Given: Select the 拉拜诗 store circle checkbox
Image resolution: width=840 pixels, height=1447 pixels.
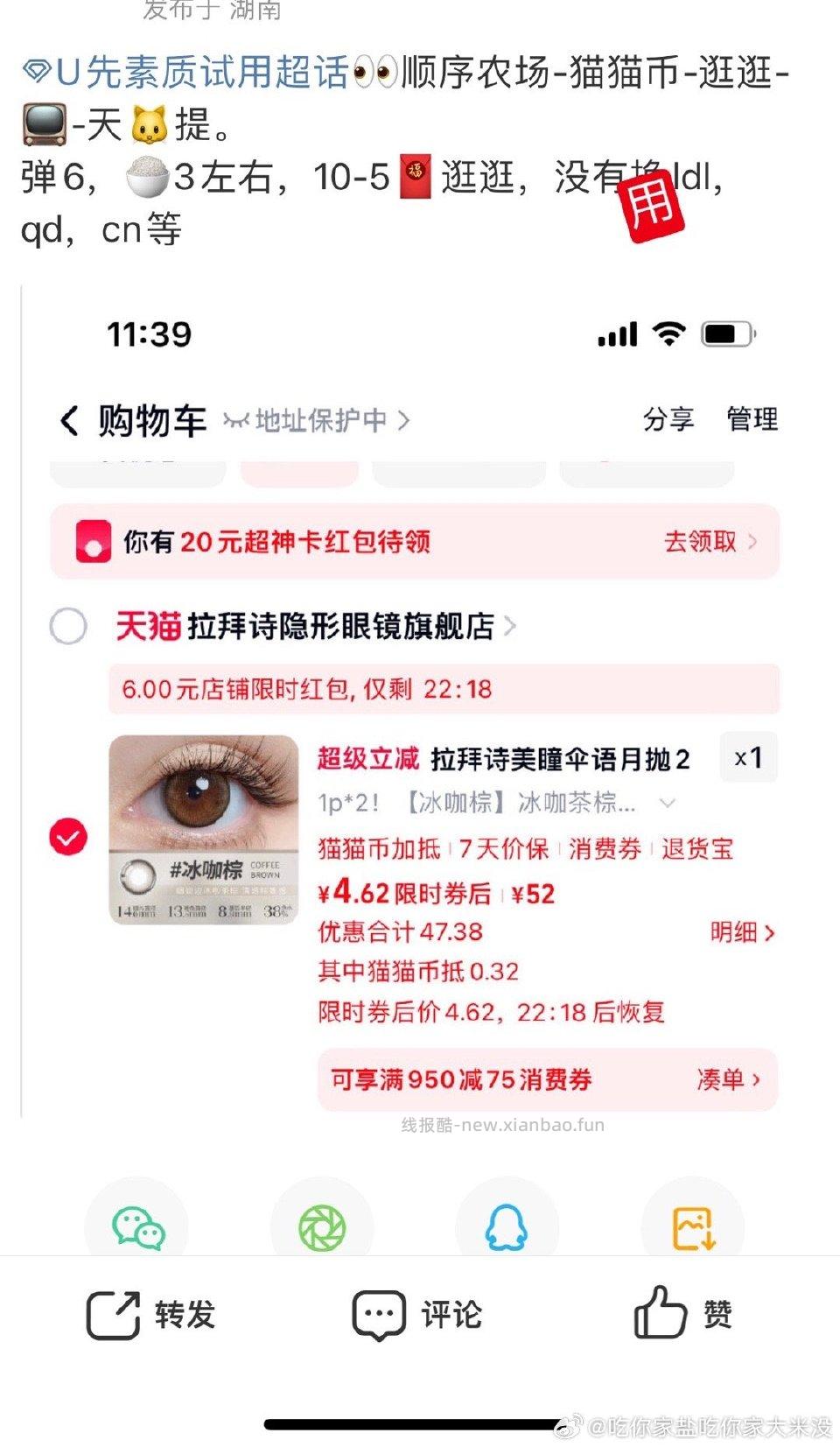Looking at the screenshot, I should [x=68, y=627].
